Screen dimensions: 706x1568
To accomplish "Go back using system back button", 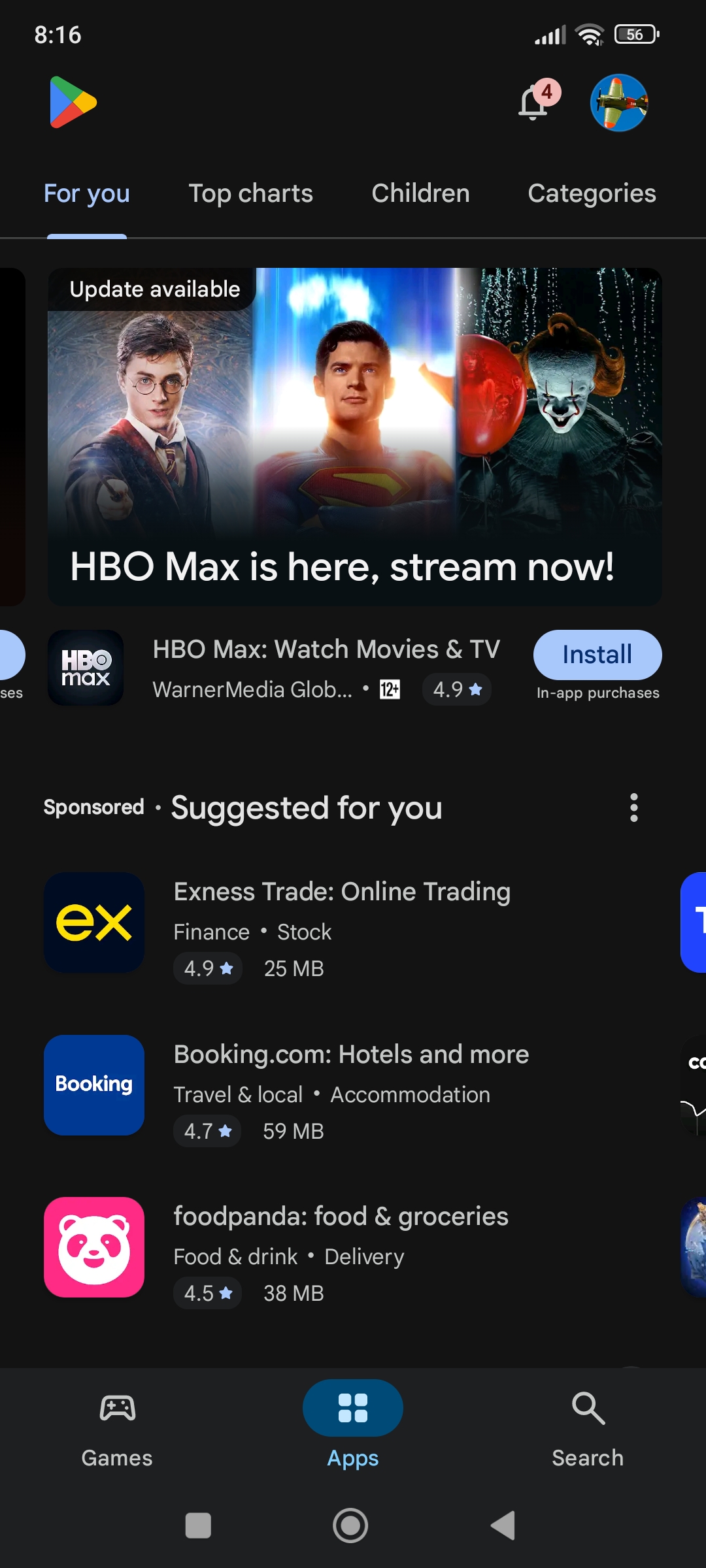I will (504, 1526).
